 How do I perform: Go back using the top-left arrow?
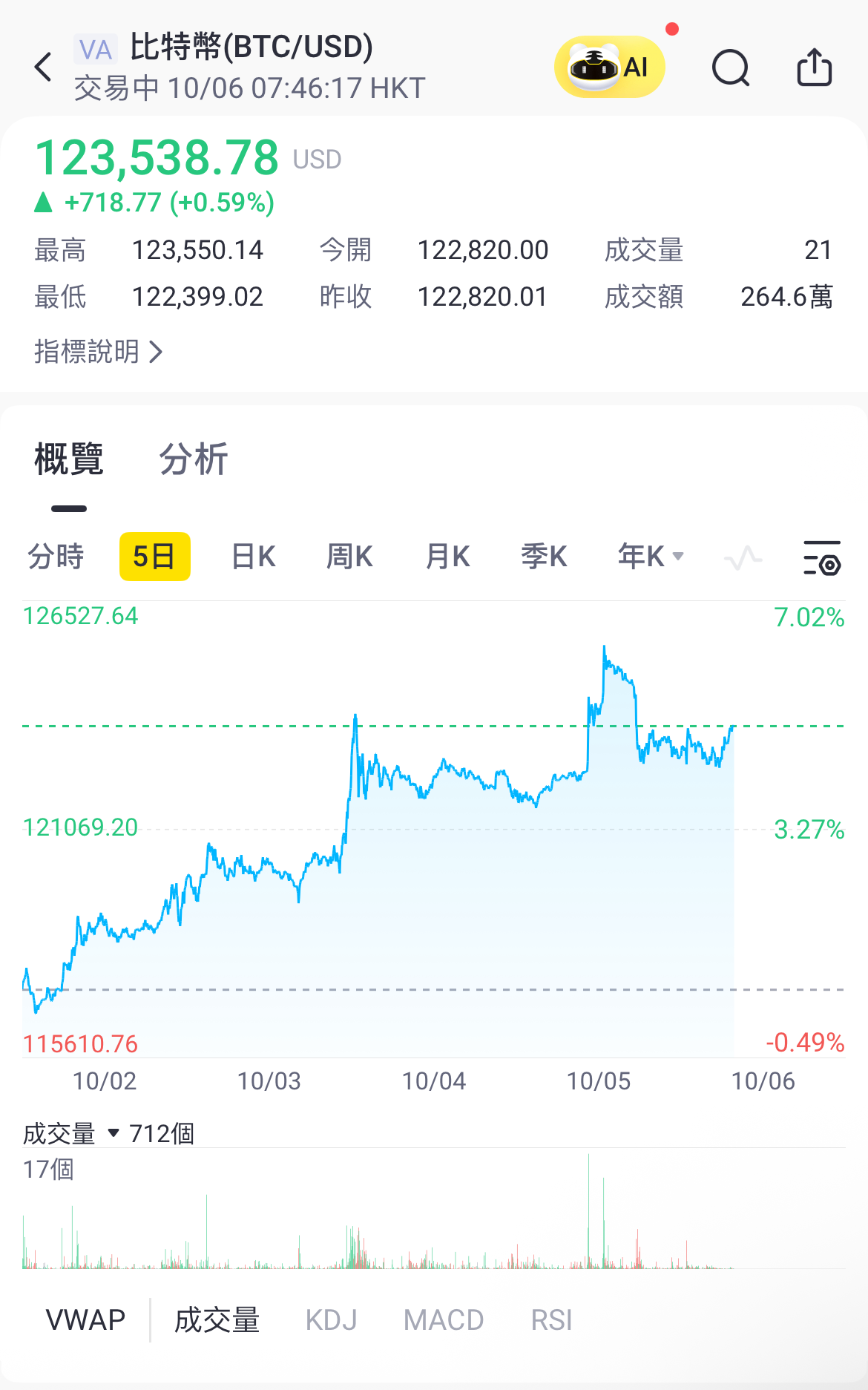coord(44,67)
